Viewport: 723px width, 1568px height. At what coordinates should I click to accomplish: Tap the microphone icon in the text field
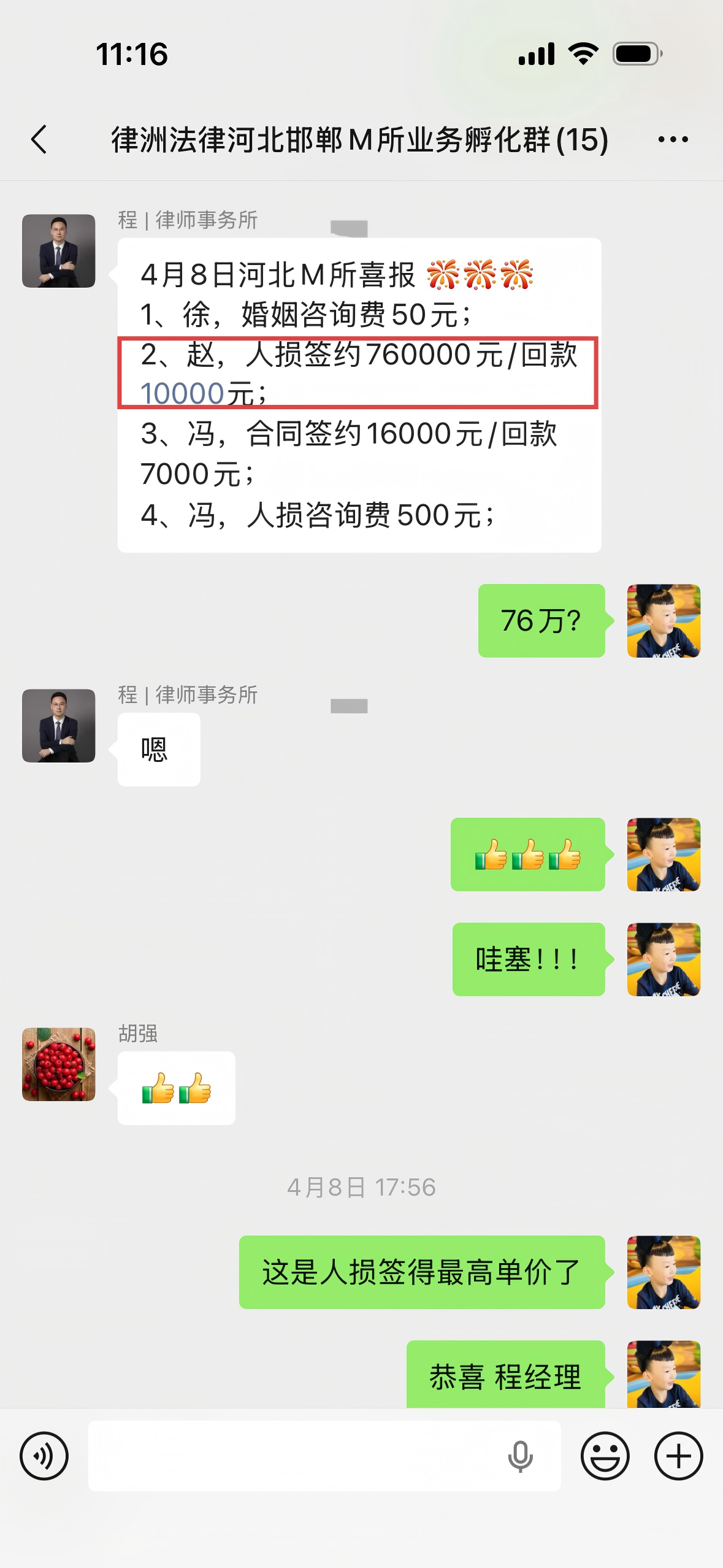520,1456
